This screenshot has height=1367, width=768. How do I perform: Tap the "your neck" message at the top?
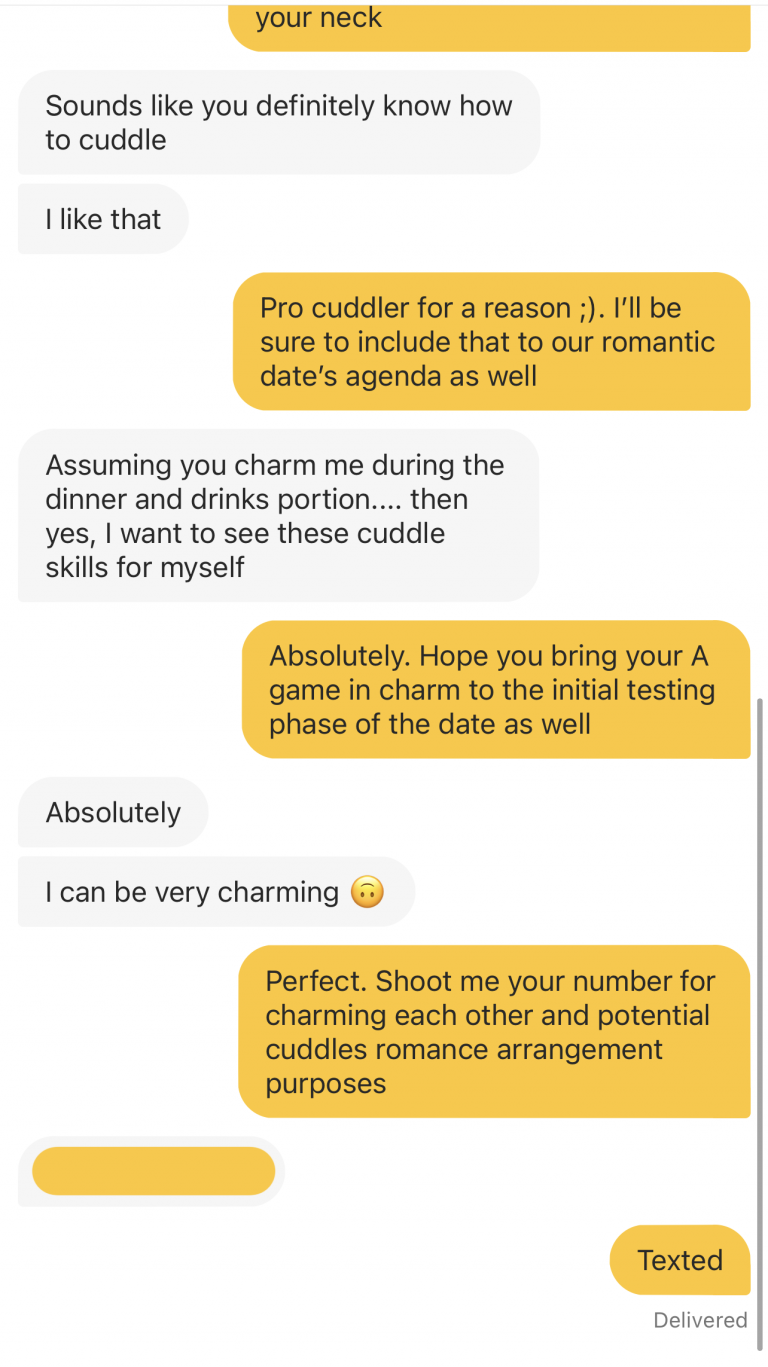tap(488, 17)
